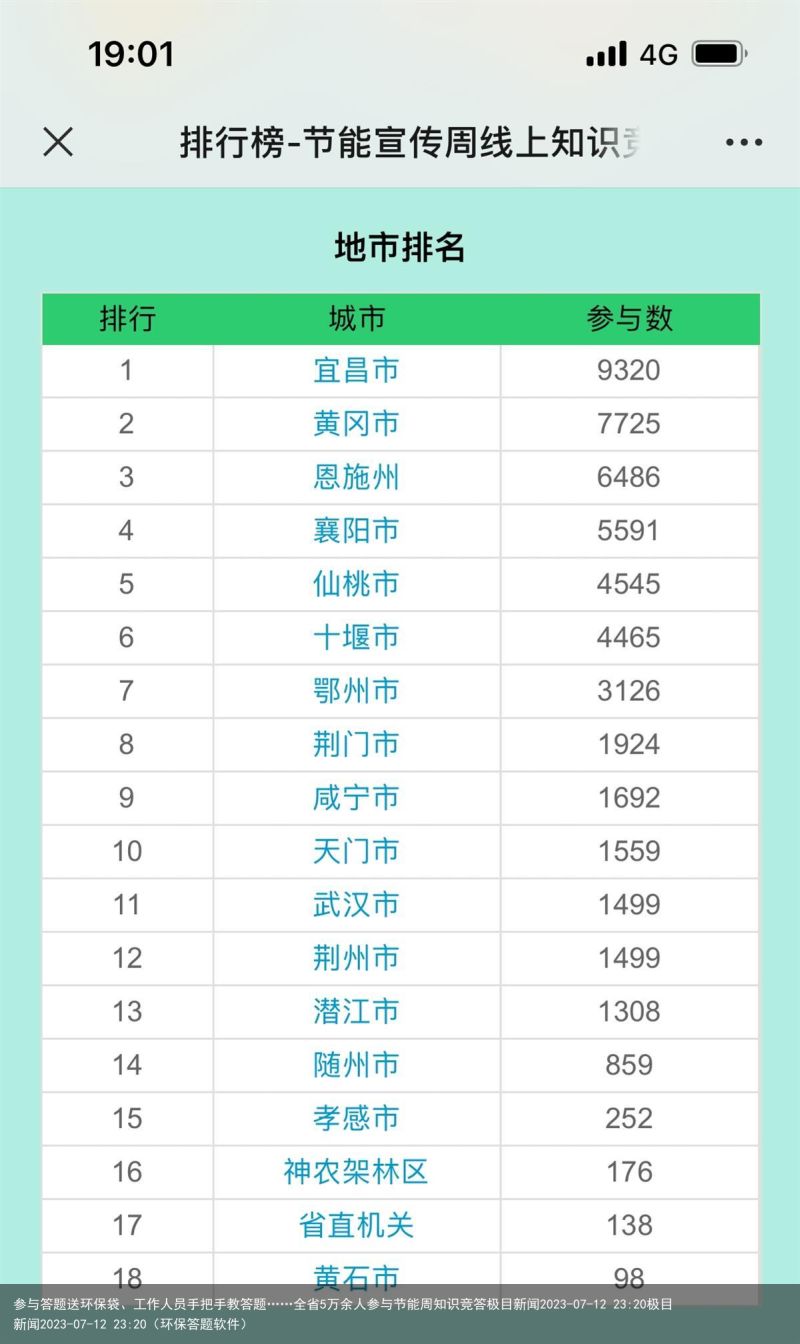This screenshot has width=800, height=1344.
Task: Close the ranking page
Action: tap(58, 142)
